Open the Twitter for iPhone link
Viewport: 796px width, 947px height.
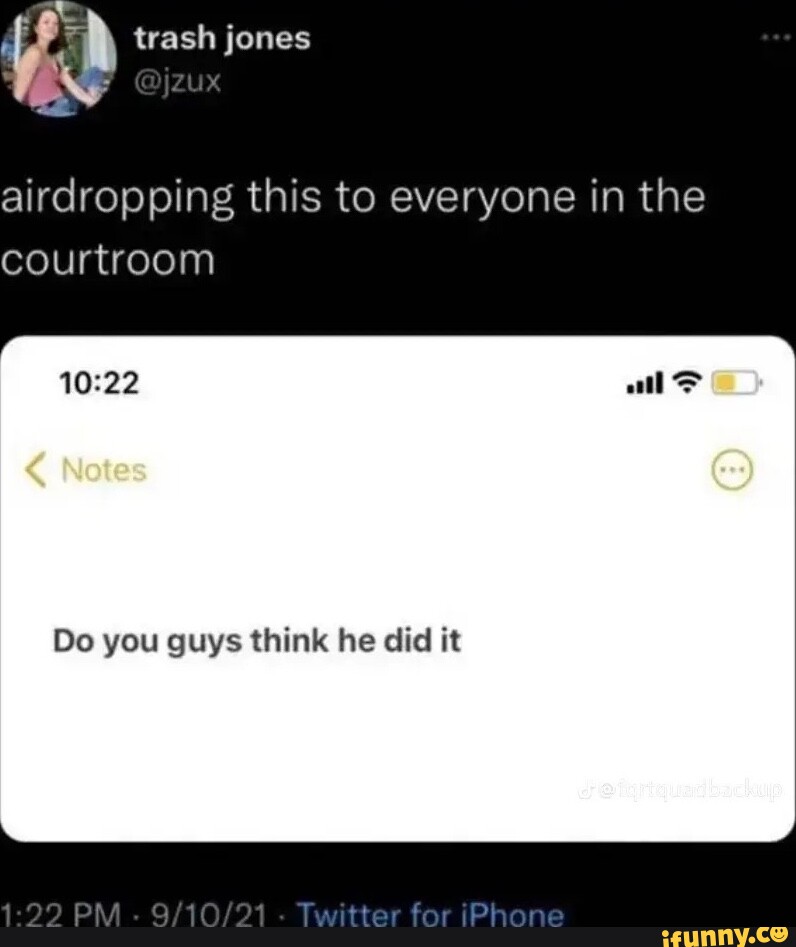[x=432, y=913]
